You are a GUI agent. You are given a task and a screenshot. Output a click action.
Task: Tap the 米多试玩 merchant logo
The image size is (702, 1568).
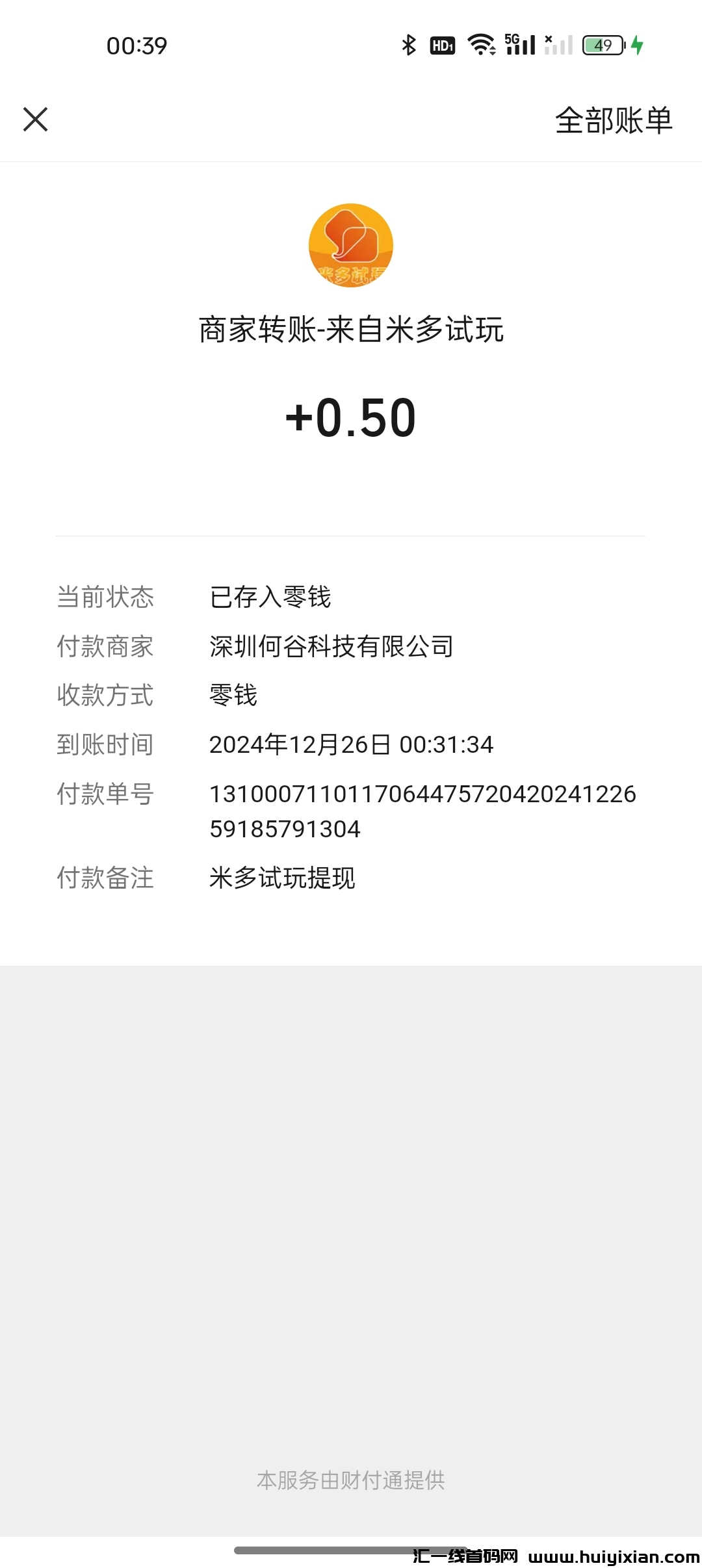tap(351, 246)
